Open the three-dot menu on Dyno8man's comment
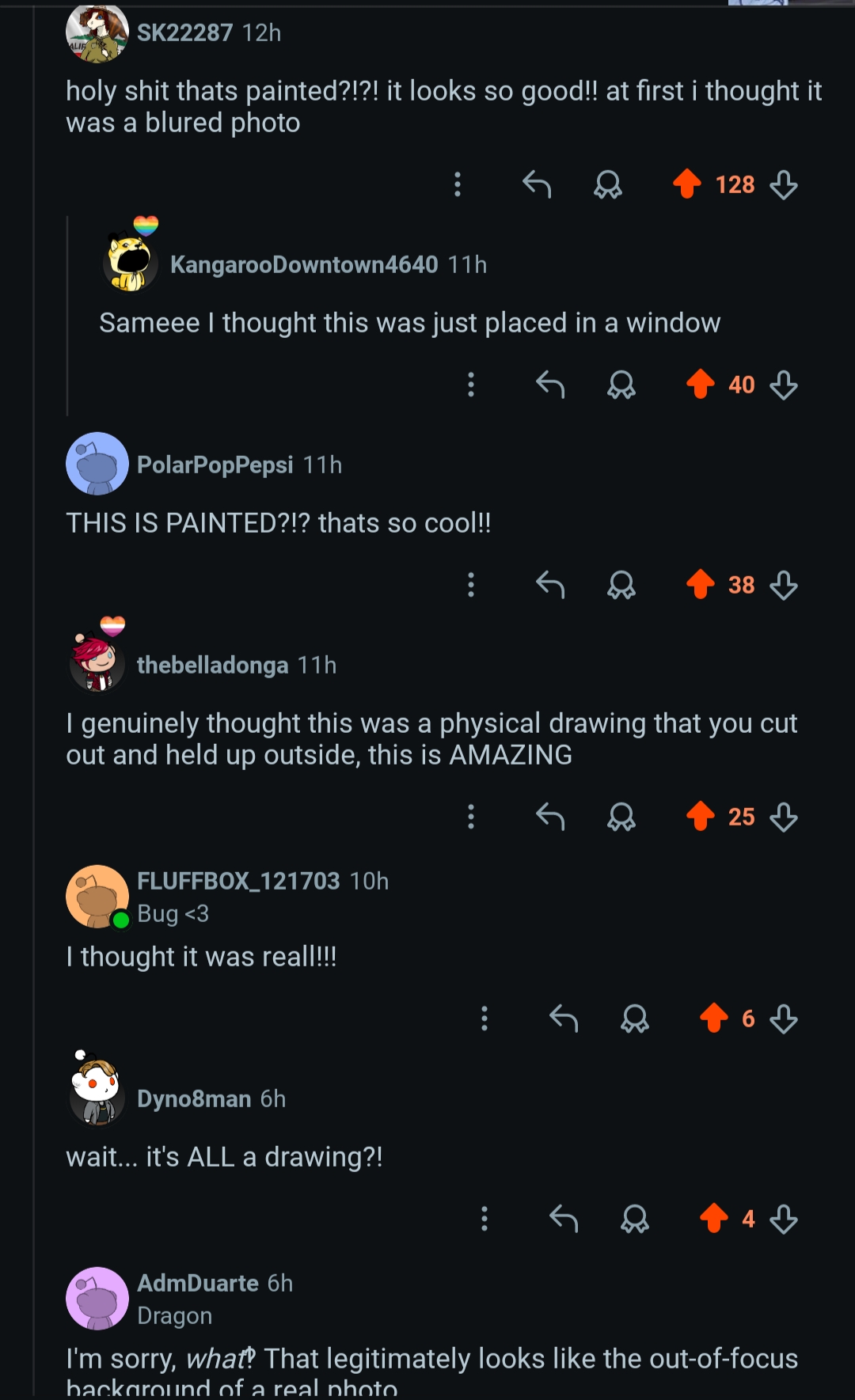 click(484, 1219)
